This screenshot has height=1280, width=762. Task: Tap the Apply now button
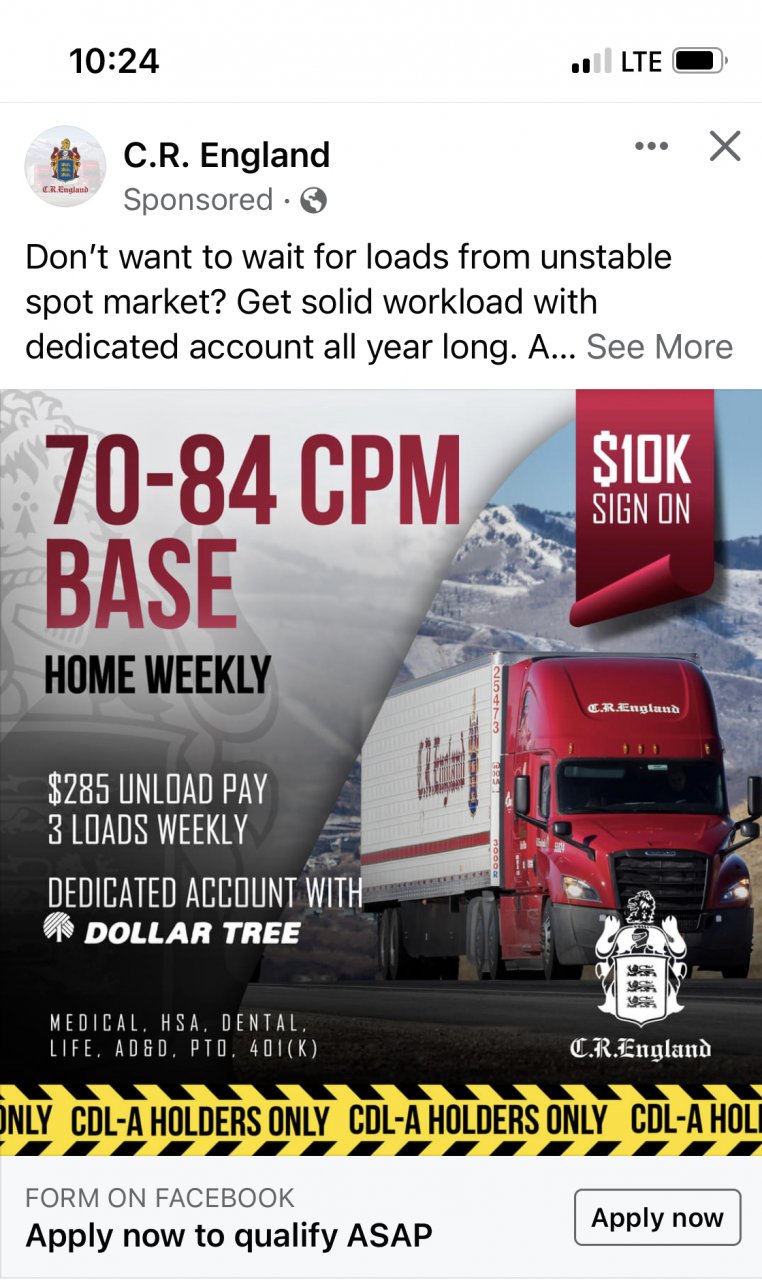[x=657, y=1218]
